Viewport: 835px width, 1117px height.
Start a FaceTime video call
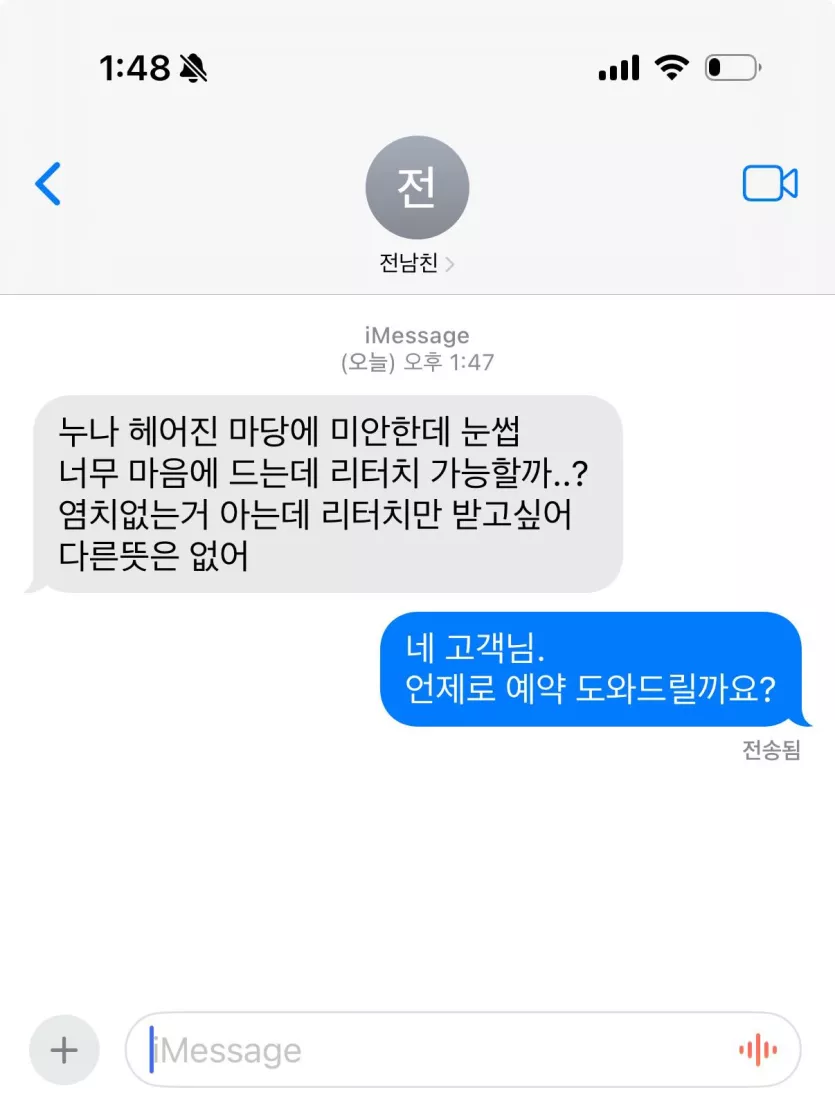pyautogui.click(x=769, y=184)
